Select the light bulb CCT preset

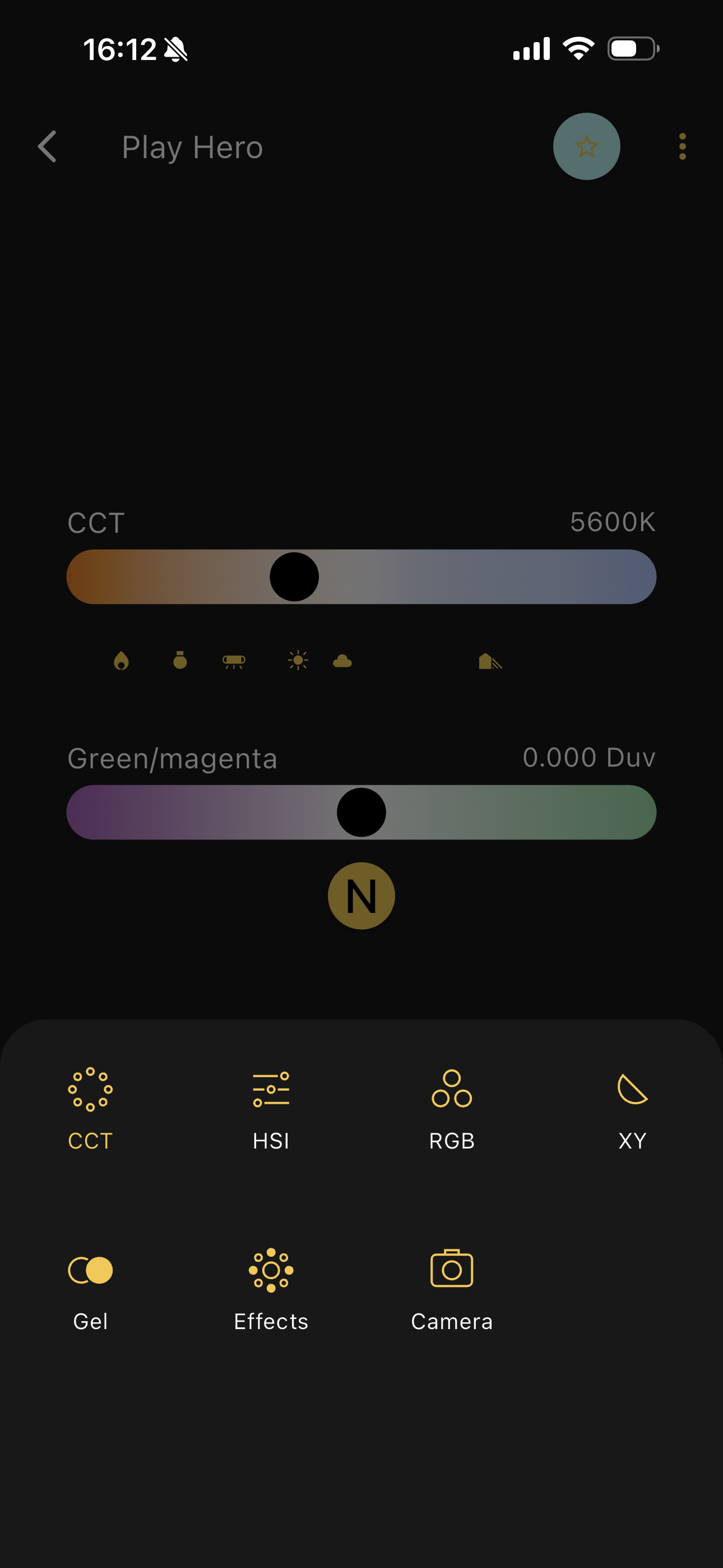[180, 661]
